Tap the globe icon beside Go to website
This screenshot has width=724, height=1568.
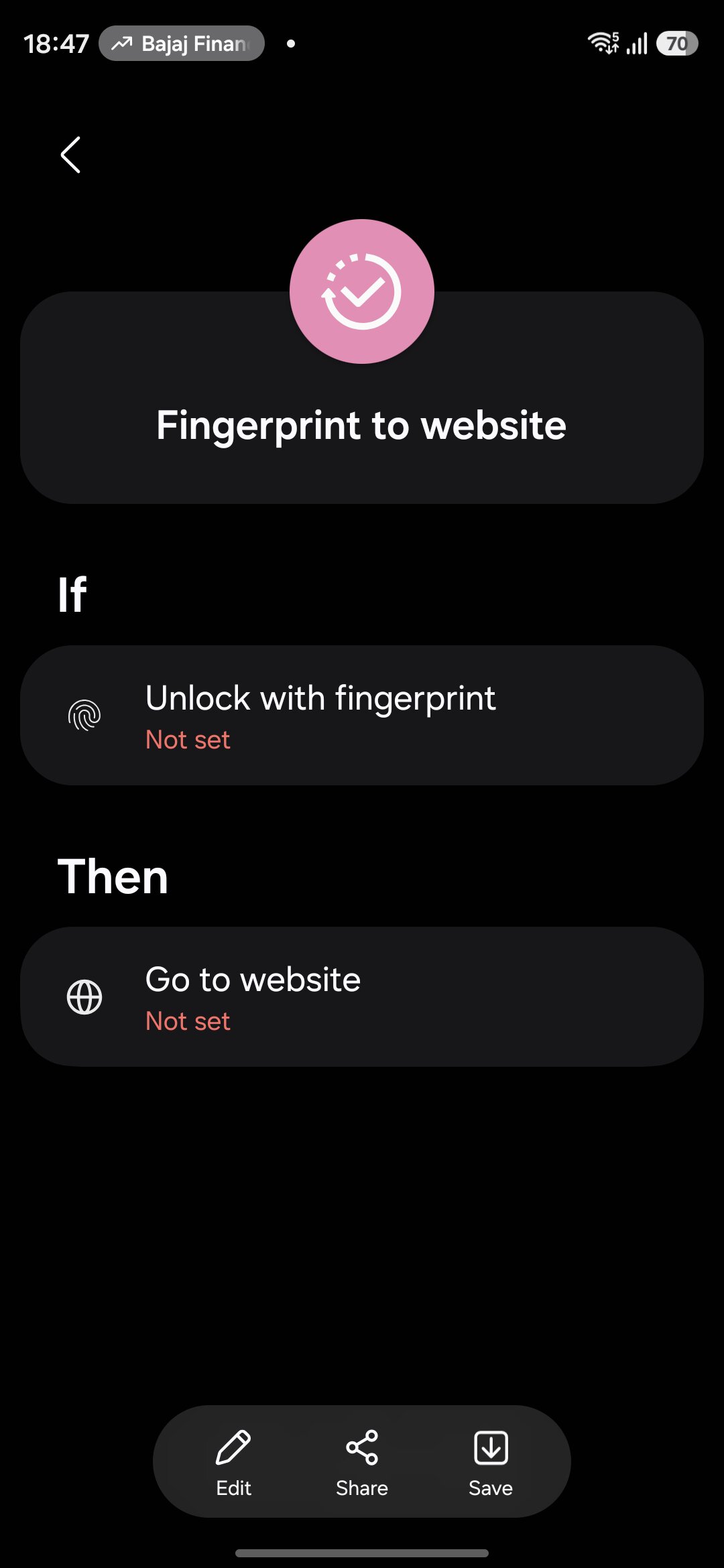click(x=84, y=997)
